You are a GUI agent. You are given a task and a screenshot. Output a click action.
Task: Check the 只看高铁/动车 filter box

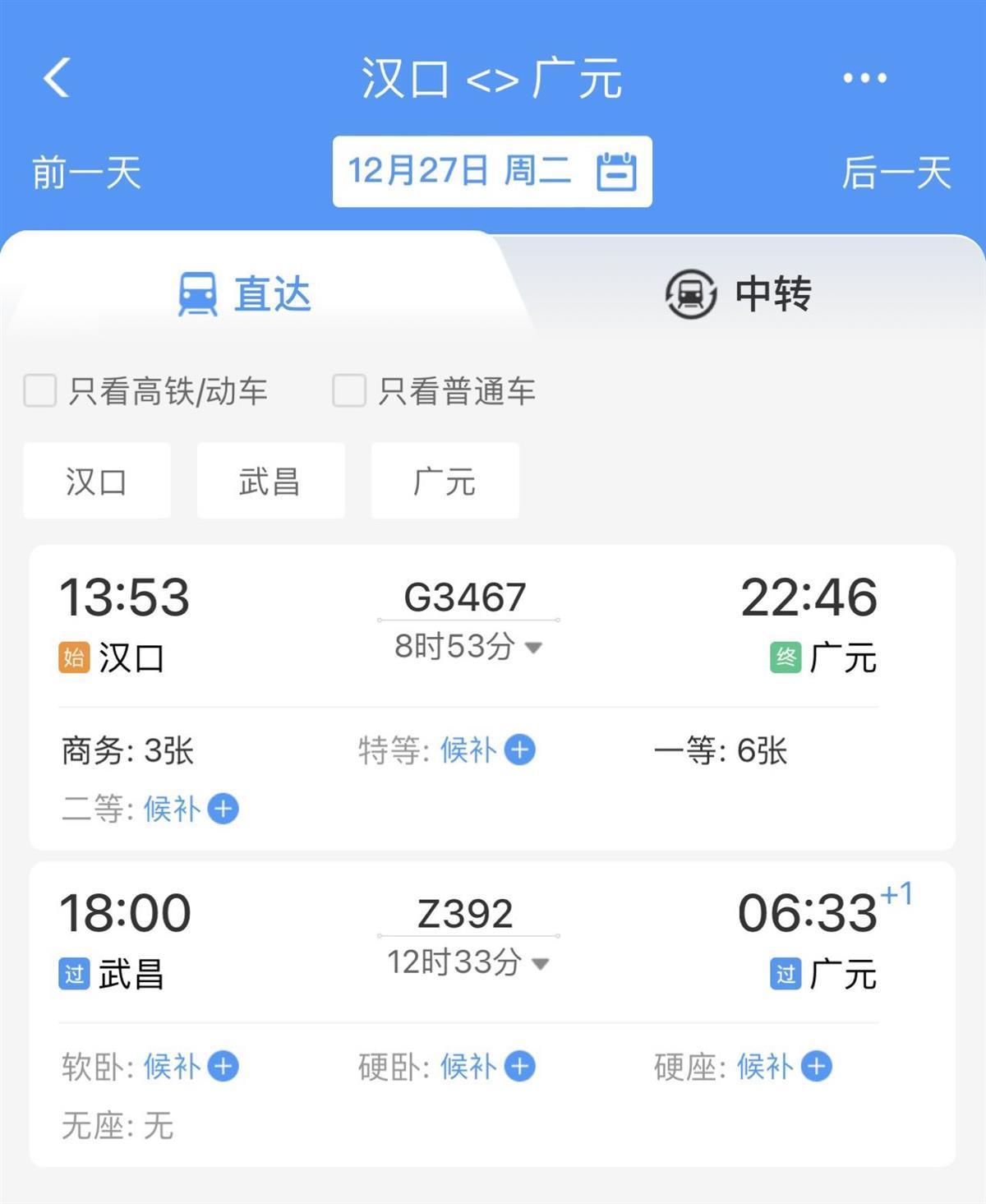pos(40,390)
